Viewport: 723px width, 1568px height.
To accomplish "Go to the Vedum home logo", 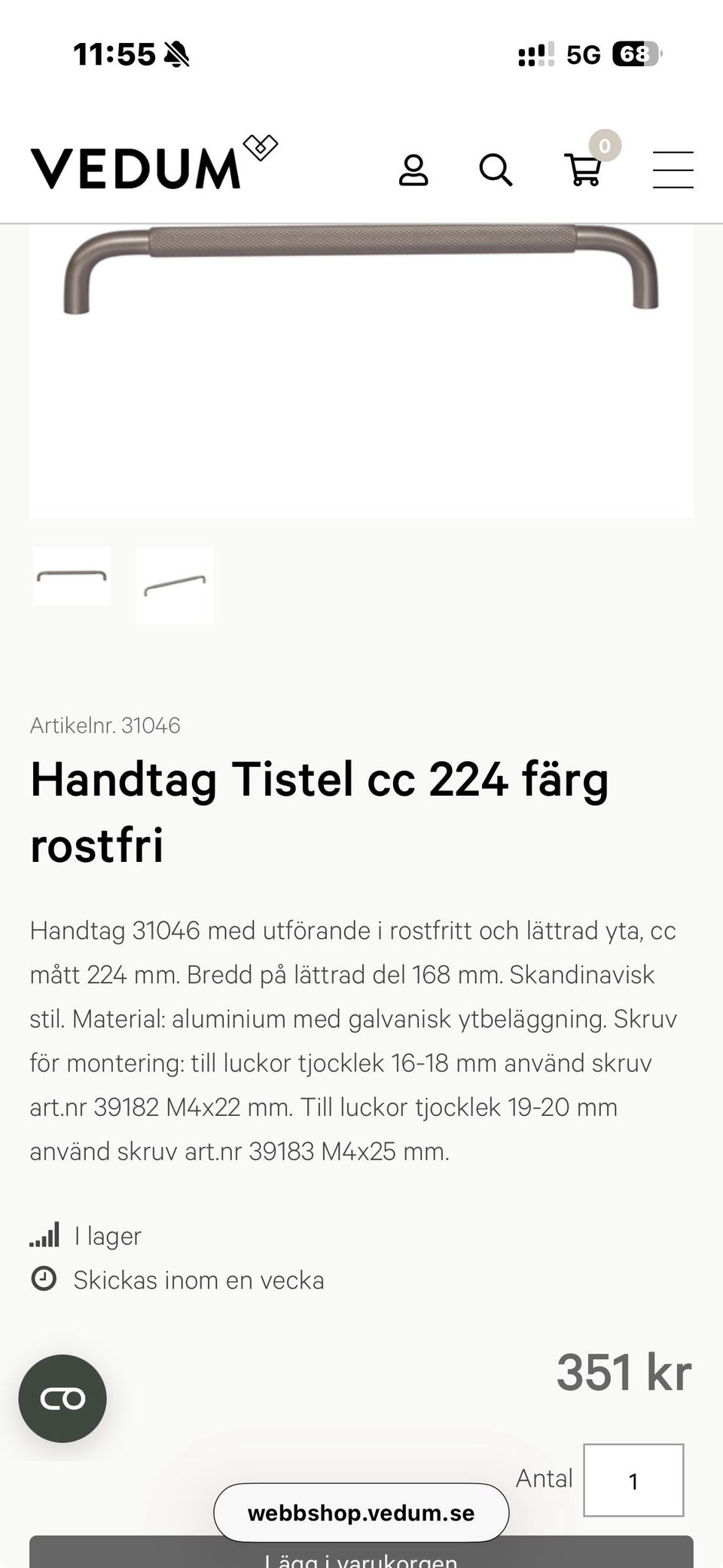I will pos(154,162).
